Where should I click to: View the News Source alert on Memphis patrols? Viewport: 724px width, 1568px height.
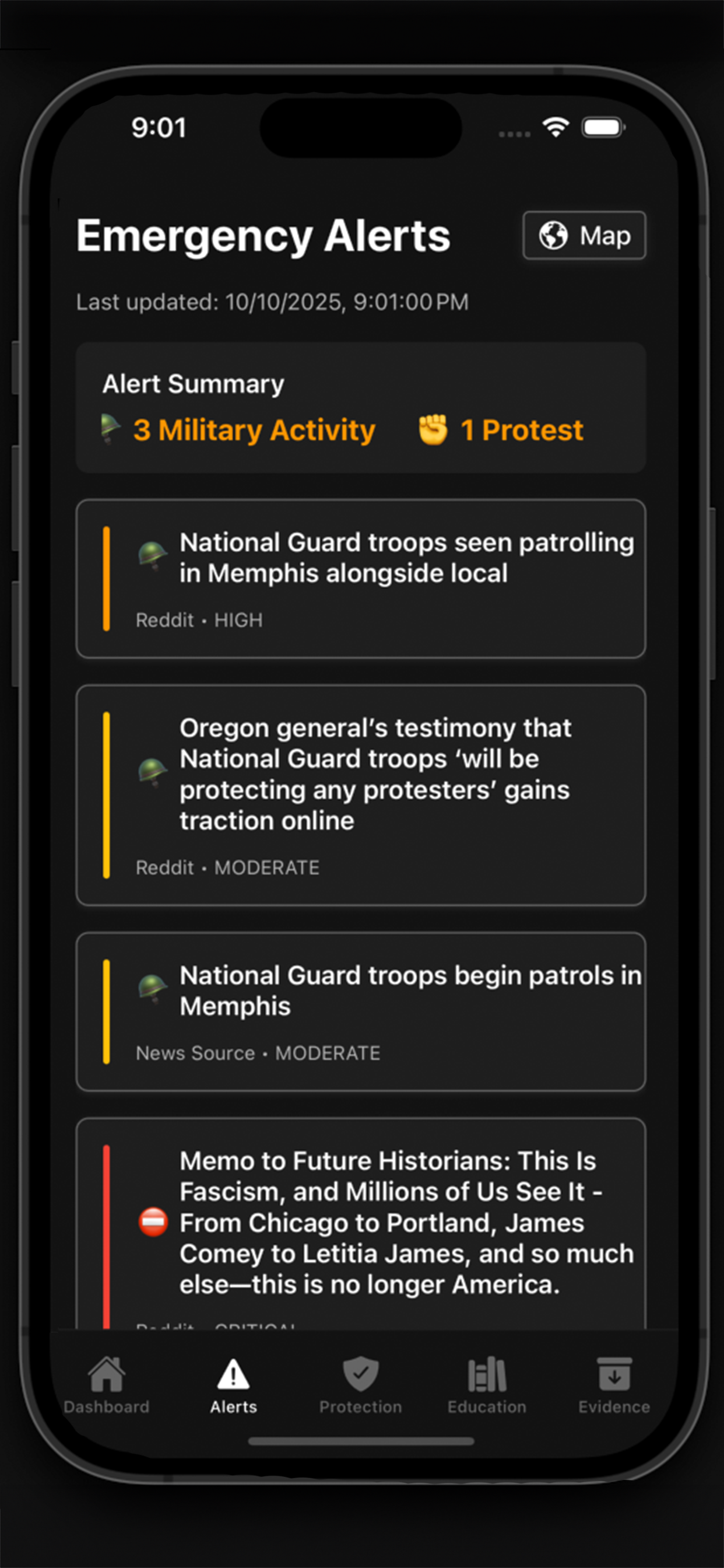coord(360,1011)
